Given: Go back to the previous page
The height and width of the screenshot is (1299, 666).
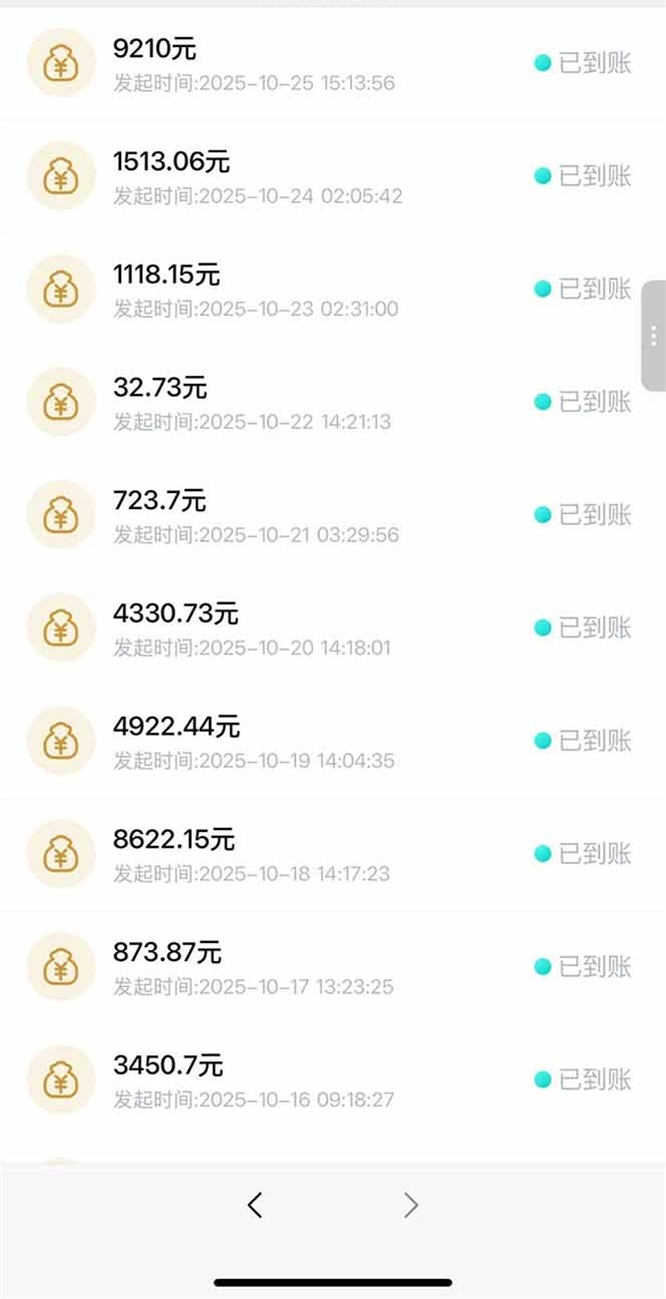Looking at the screenshot, I should pyautogui.click(x=255, y=1205).
